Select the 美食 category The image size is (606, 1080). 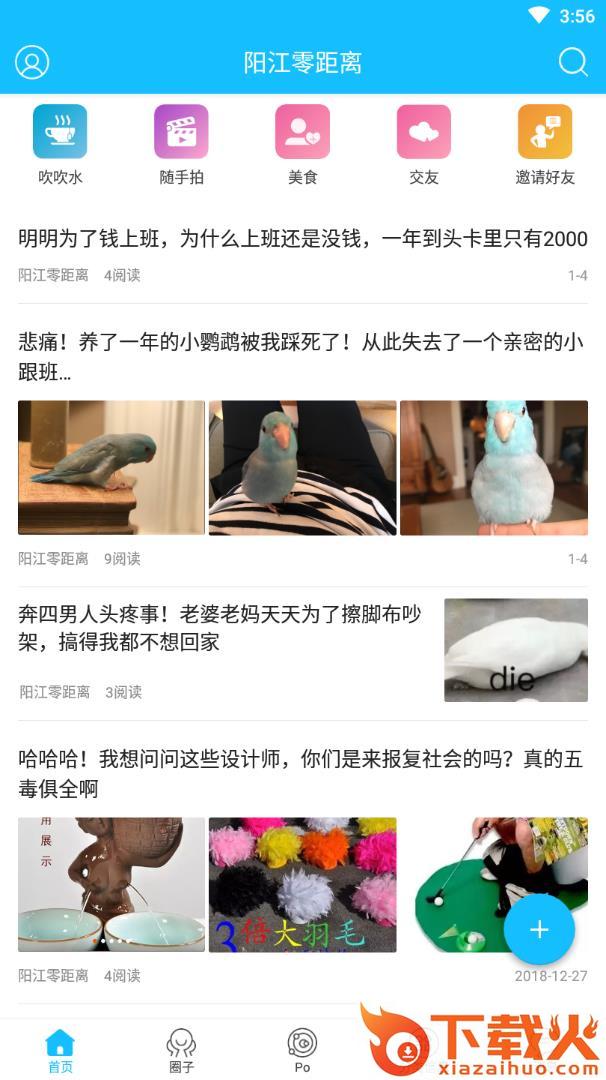(x=302, y=145)
